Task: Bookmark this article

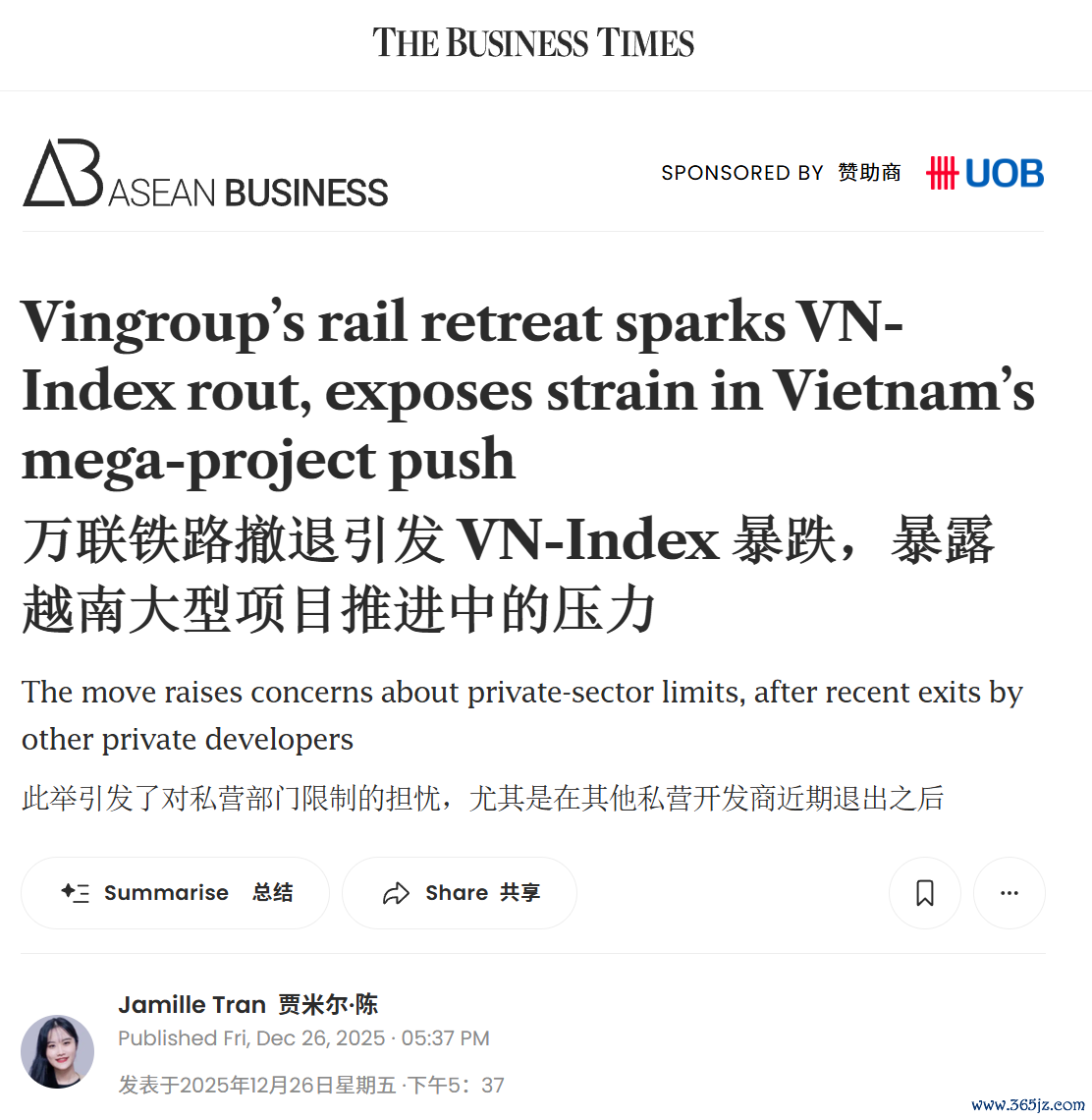Action: pos(924,893)
